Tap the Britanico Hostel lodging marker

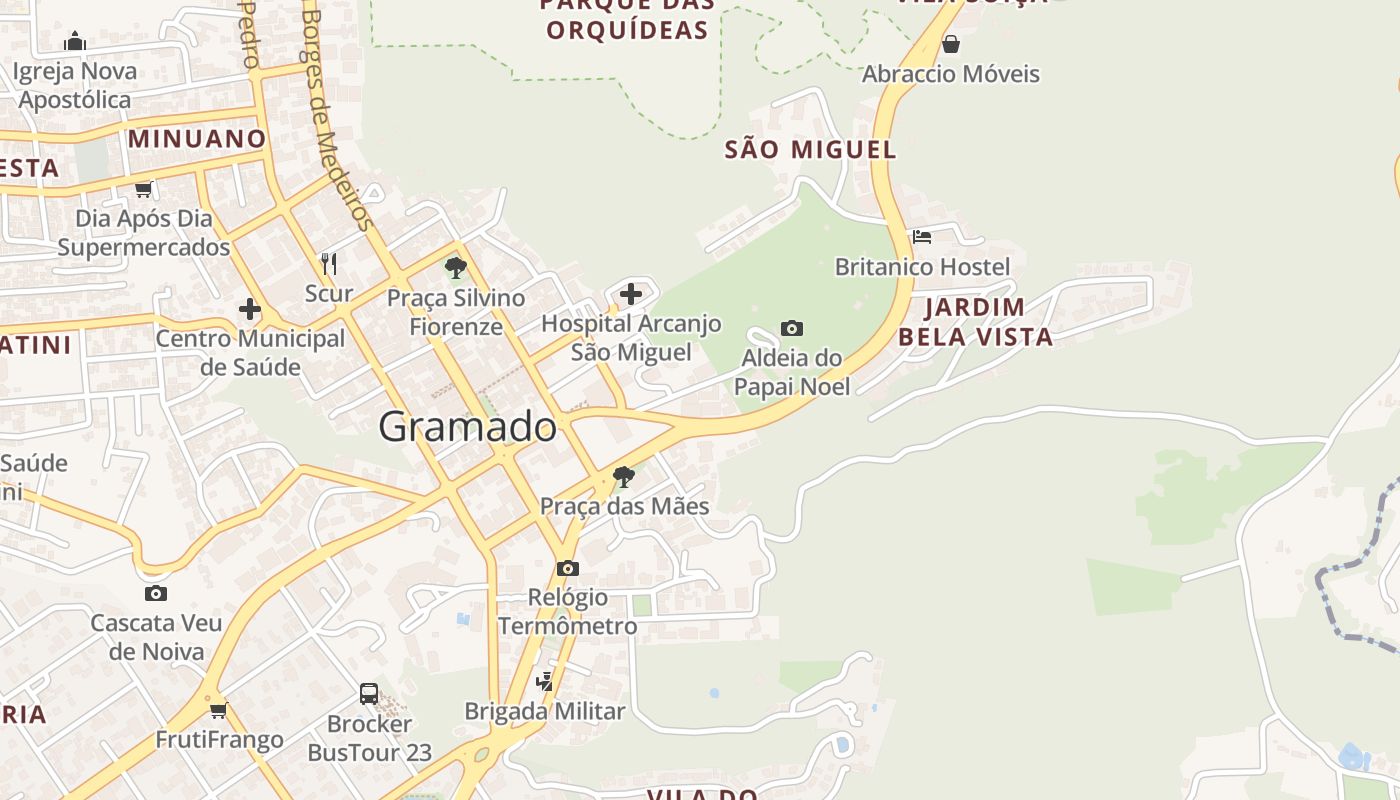coord(922,237)
